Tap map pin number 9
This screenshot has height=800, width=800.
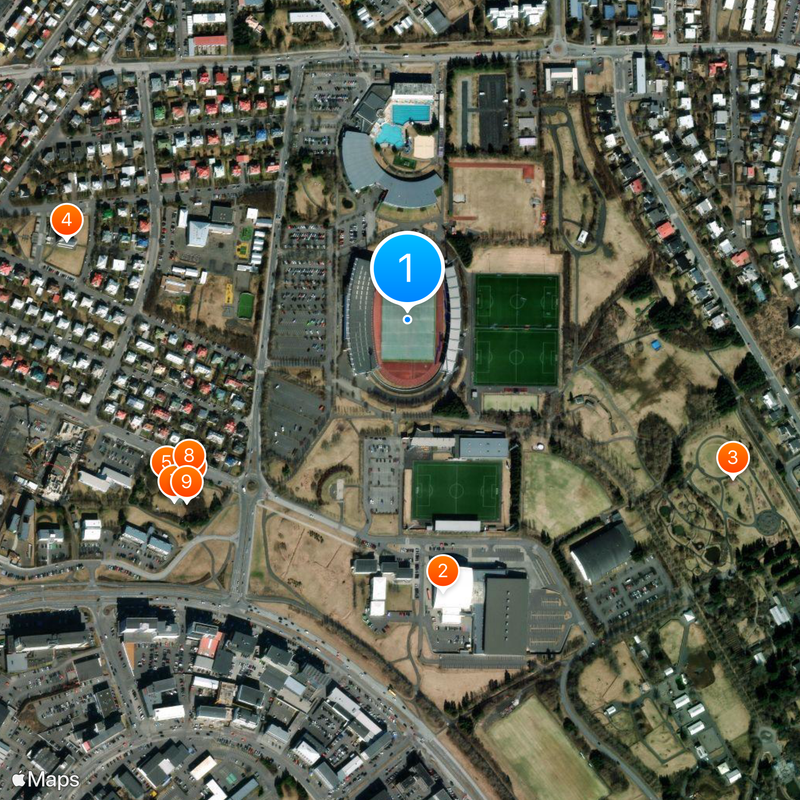tap(184, 482)
